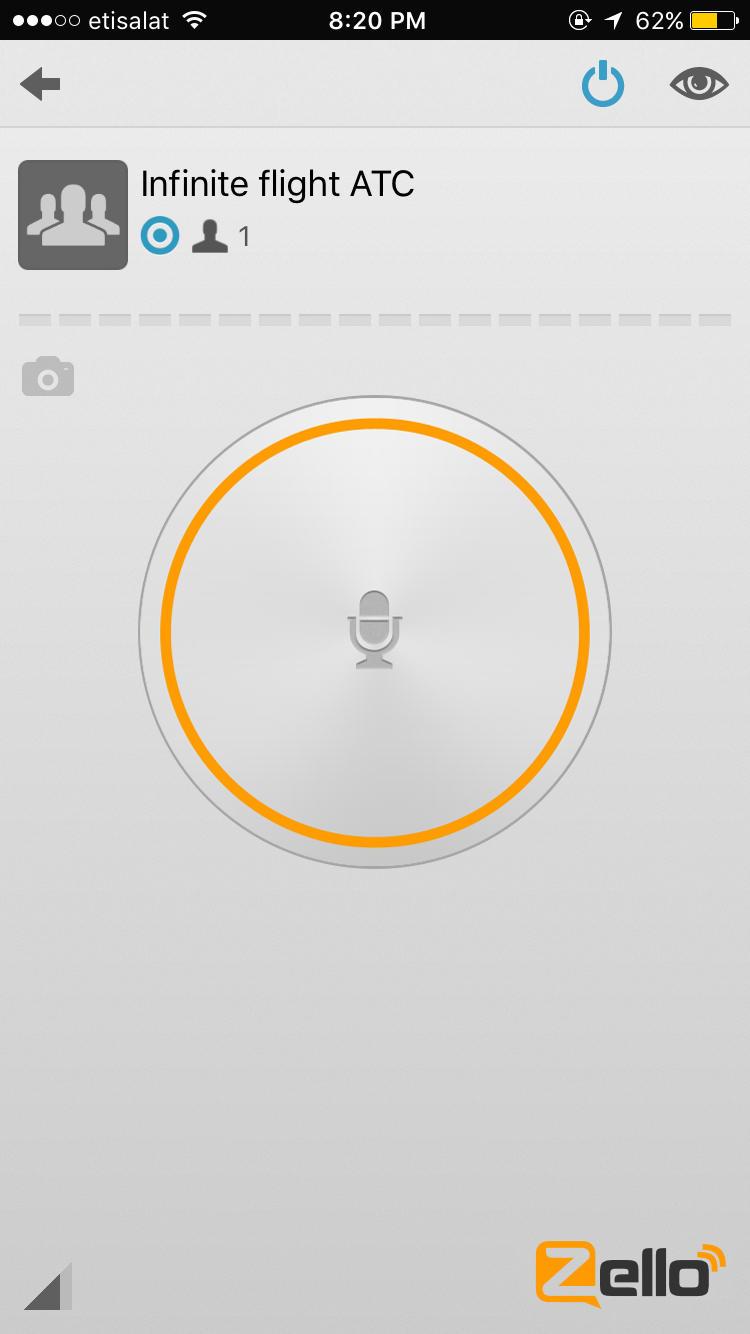Tap the camera icon to send a picture
The width and height of the screenshot is (750, 1334).
pos(48,377)
